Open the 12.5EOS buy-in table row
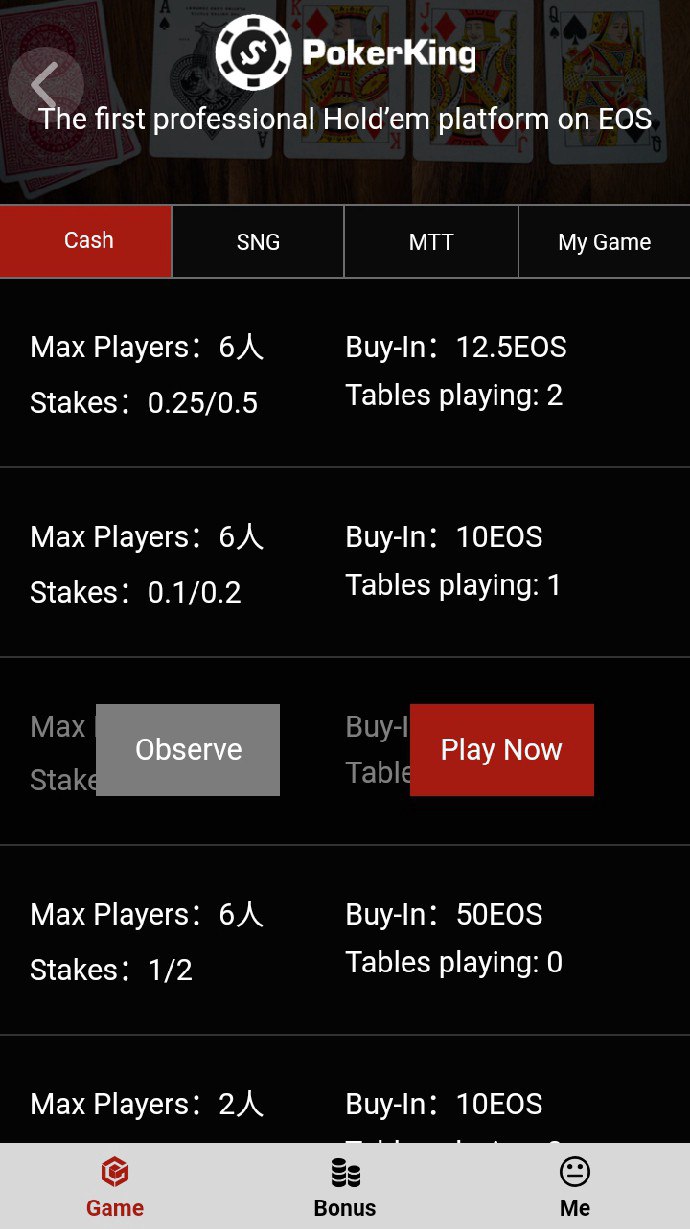Viewport: 690px width, 1229px height. click(345, 373)
